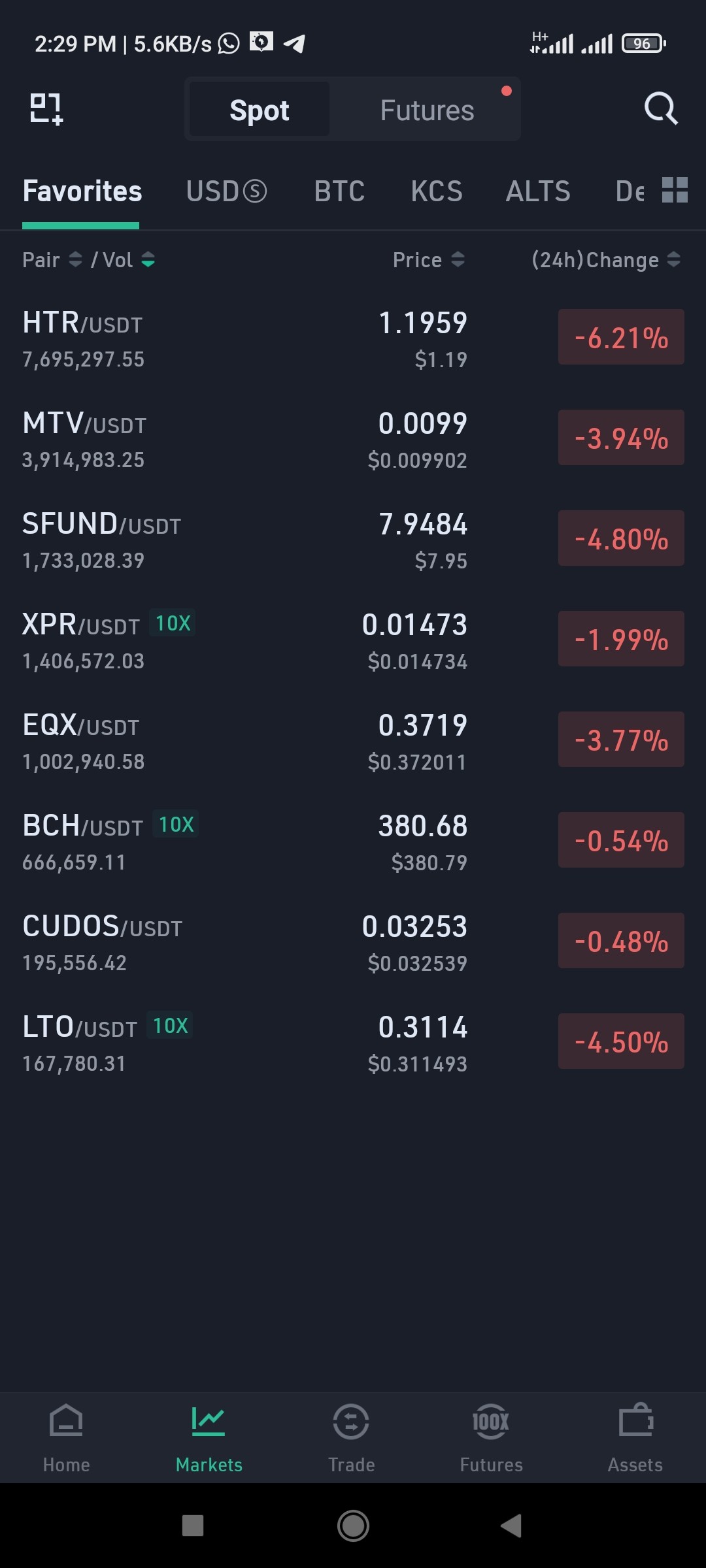The image size is (706, 1568).
Task: Open the SFUND/USDT pair
Action: (x=353, y=540)
